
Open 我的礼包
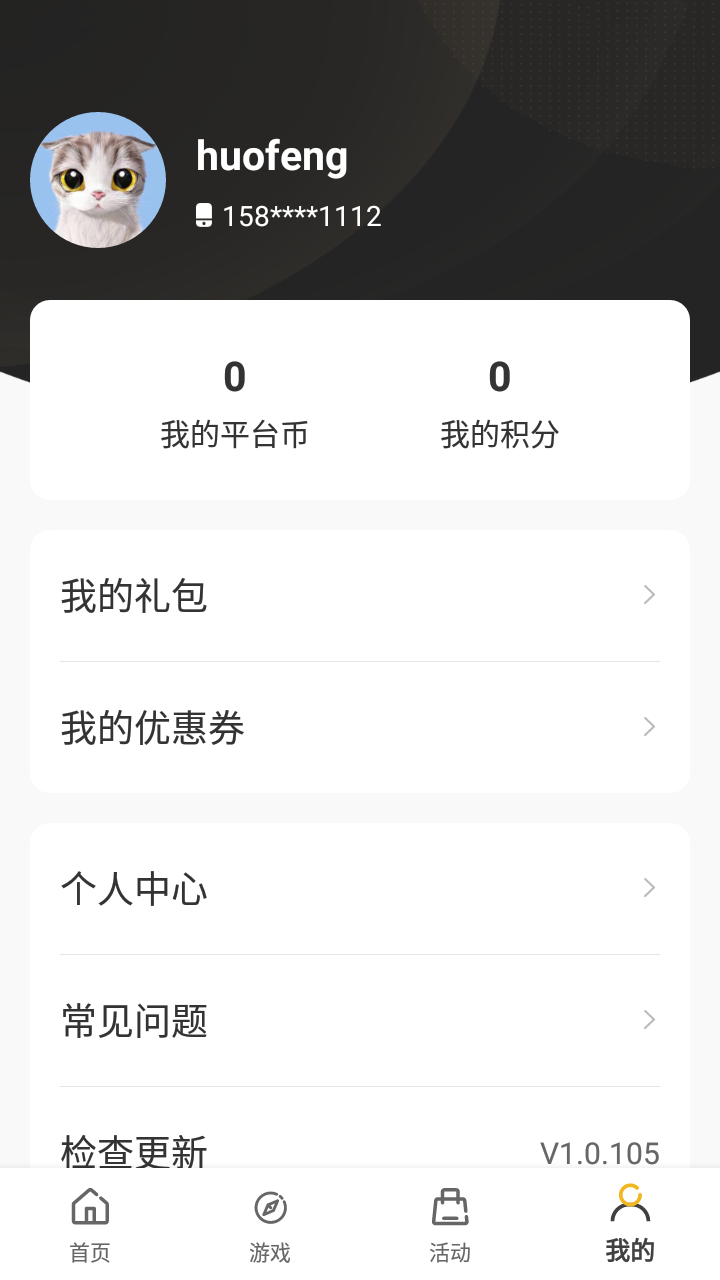click(133, 594)
